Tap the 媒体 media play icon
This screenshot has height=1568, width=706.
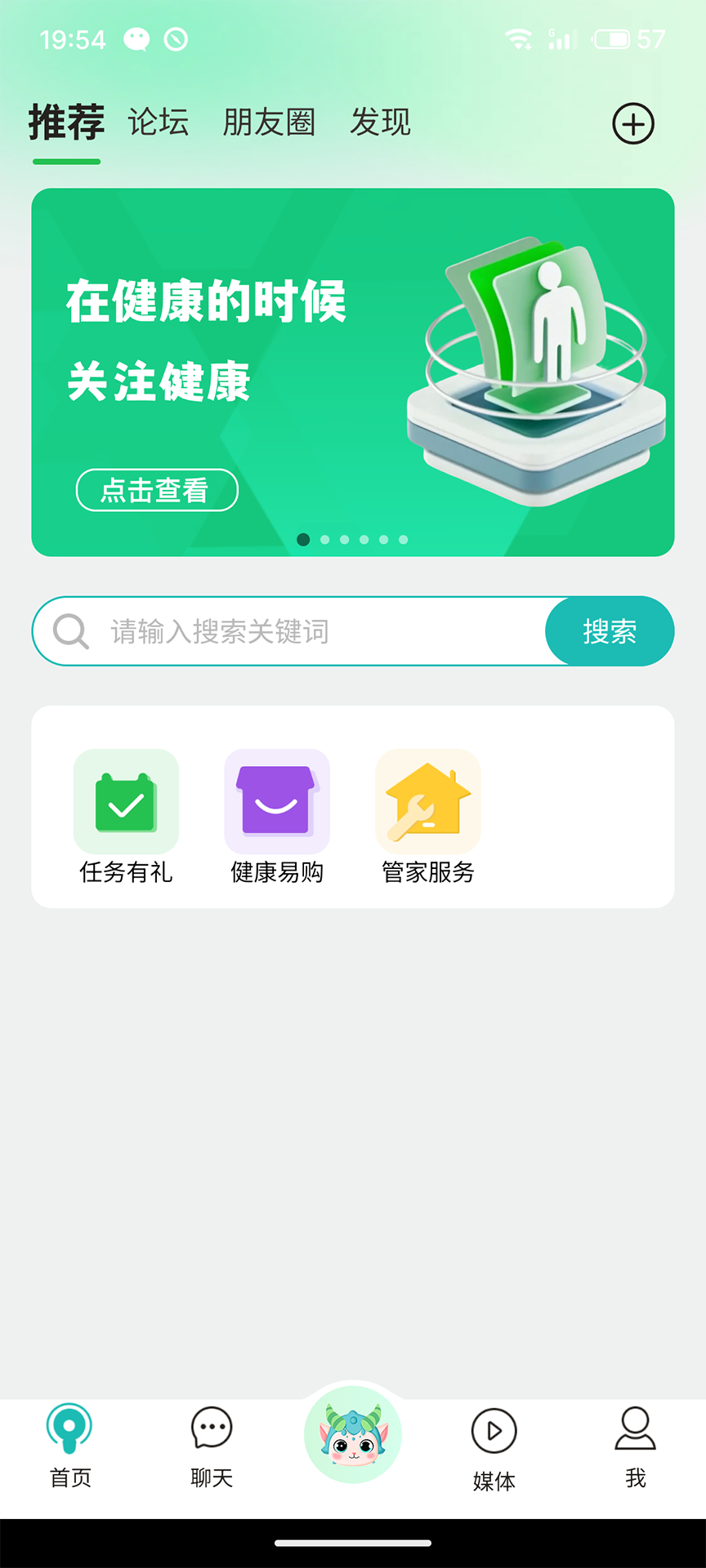[494, 1429]
